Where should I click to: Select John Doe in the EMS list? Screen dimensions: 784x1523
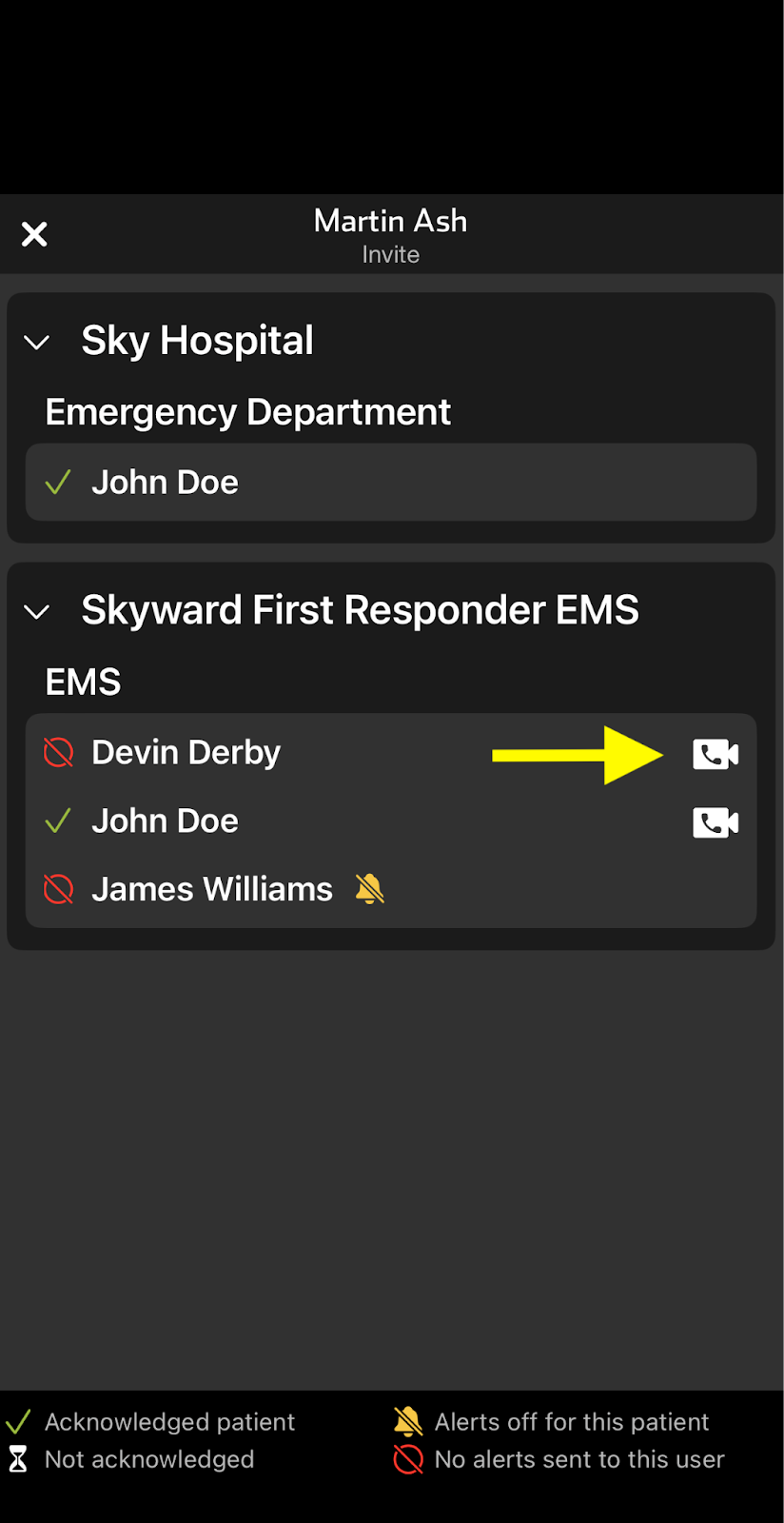(x=391, y=821)
